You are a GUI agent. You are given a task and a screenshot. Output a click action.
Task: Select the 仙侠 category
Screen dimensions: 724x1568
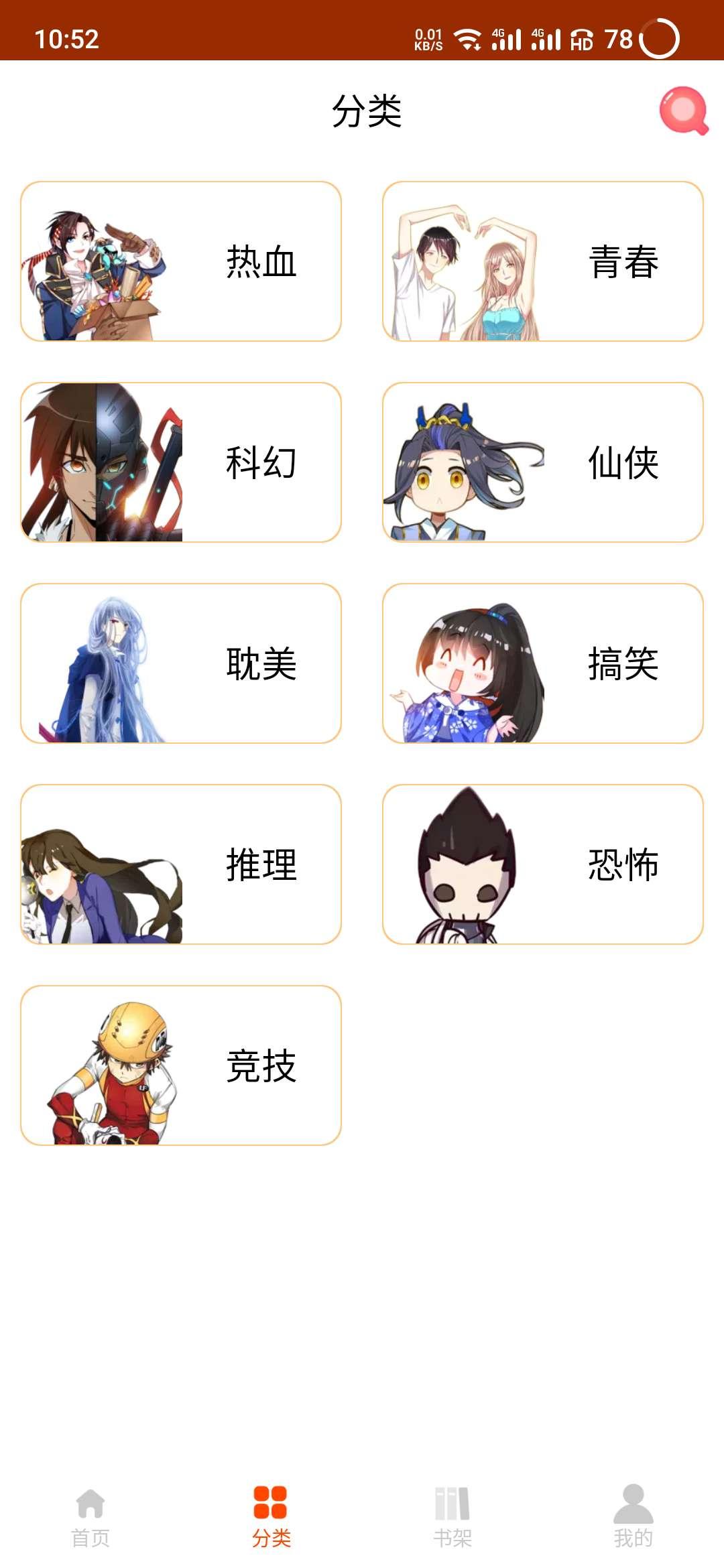(543, 464)
